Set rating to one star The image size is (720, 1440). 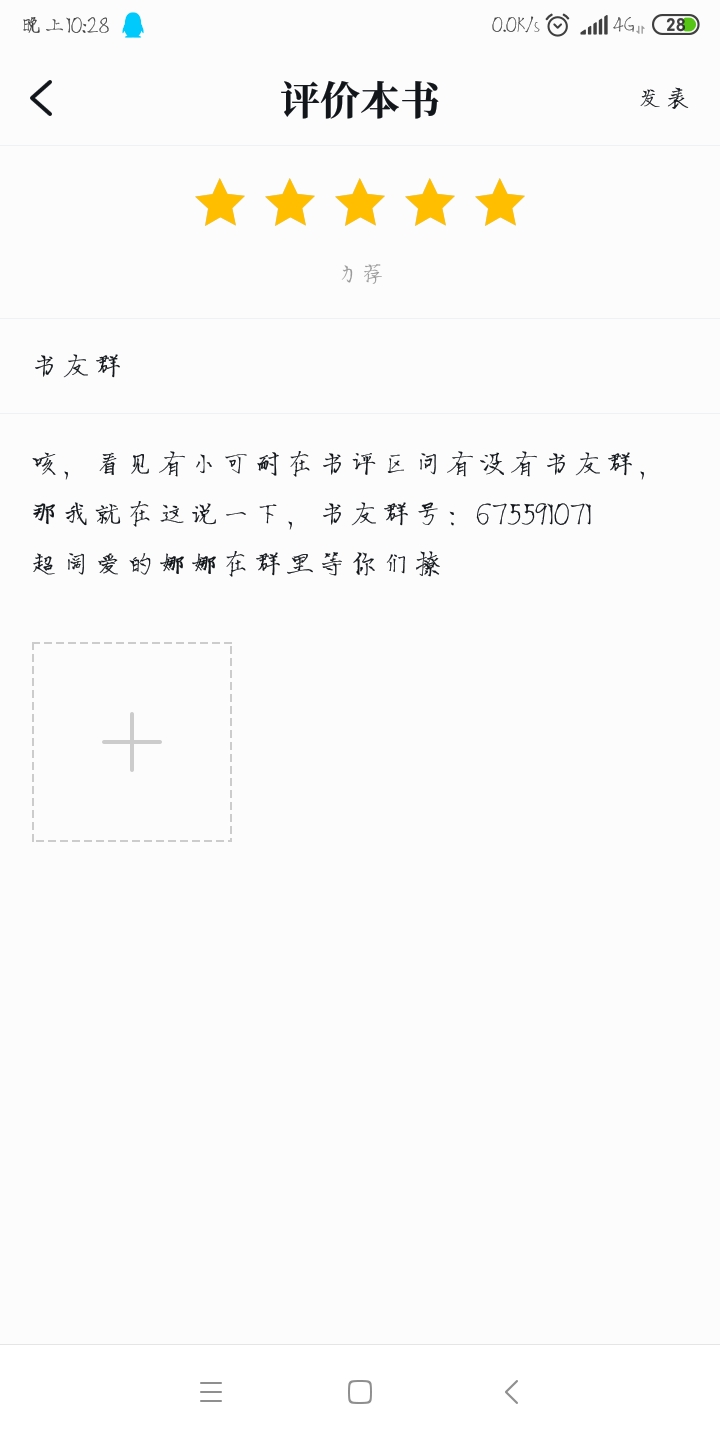tap(220, 202)
